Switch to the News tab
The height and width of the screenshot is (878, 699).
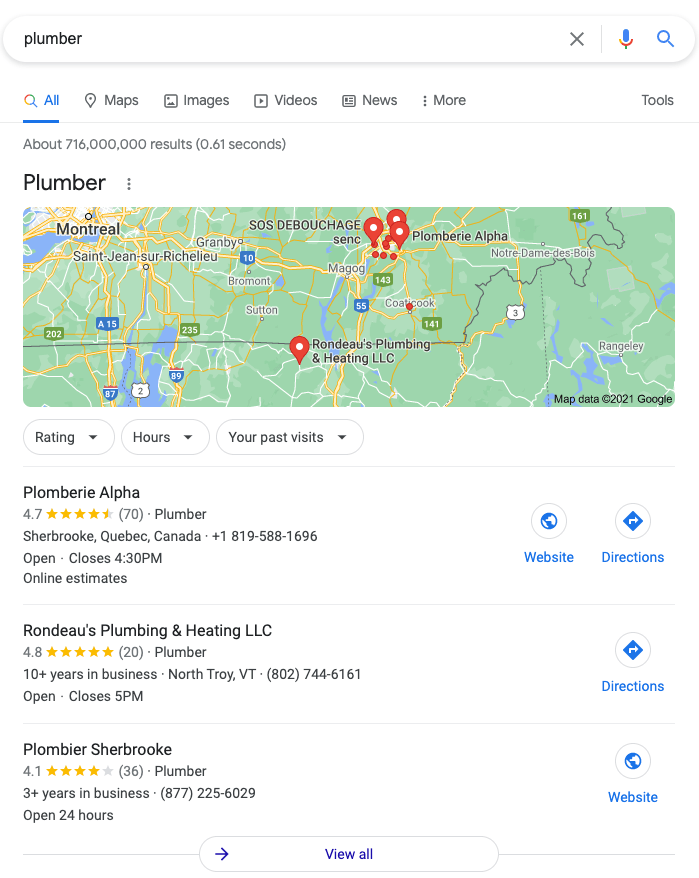click(369, 100)
